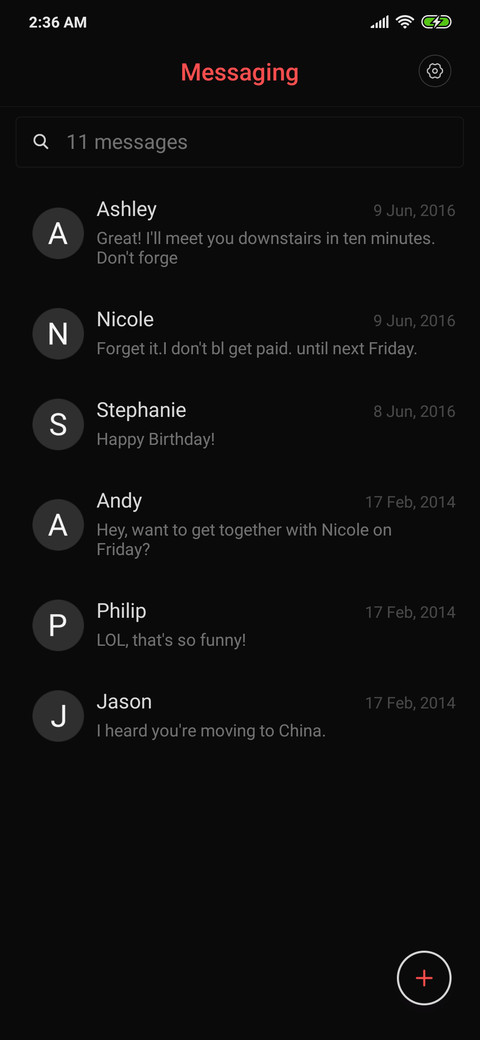This screenshot has height=1040, width=480.
Task: Open the conversation with Ashley
Action: 240,233
